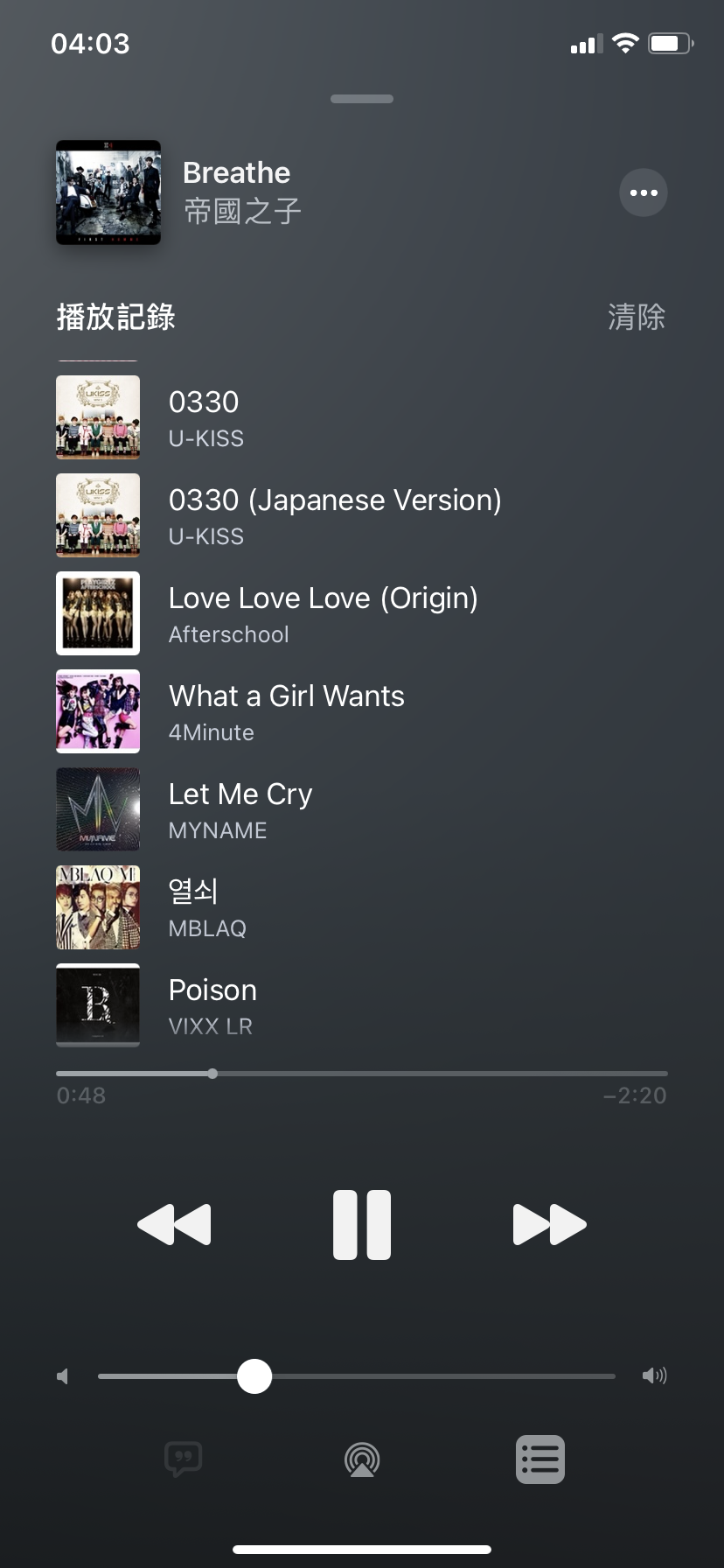Play Poison by VIXX LR

362,1005
